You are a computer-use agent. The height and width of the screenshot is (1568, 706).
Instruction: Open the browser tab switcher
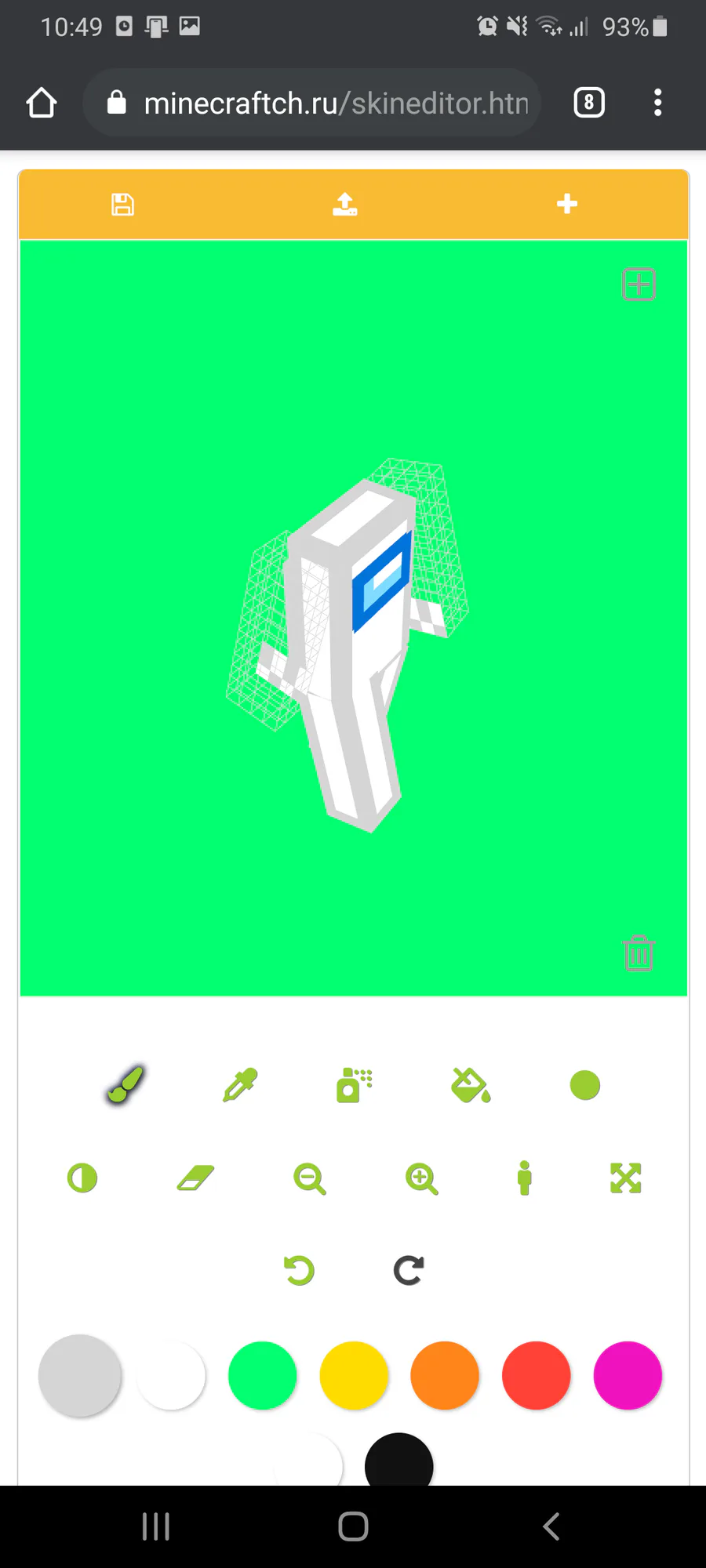point(589,103)
